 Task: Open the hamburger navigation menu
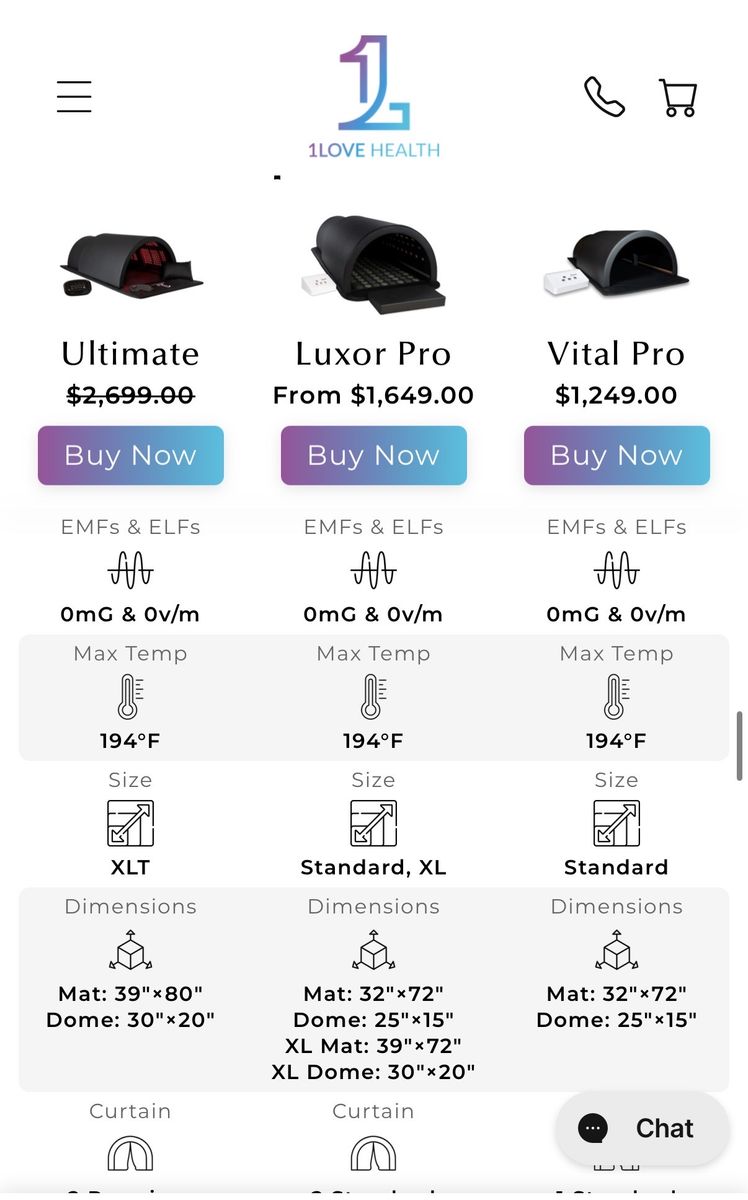[x=74, y=97]
